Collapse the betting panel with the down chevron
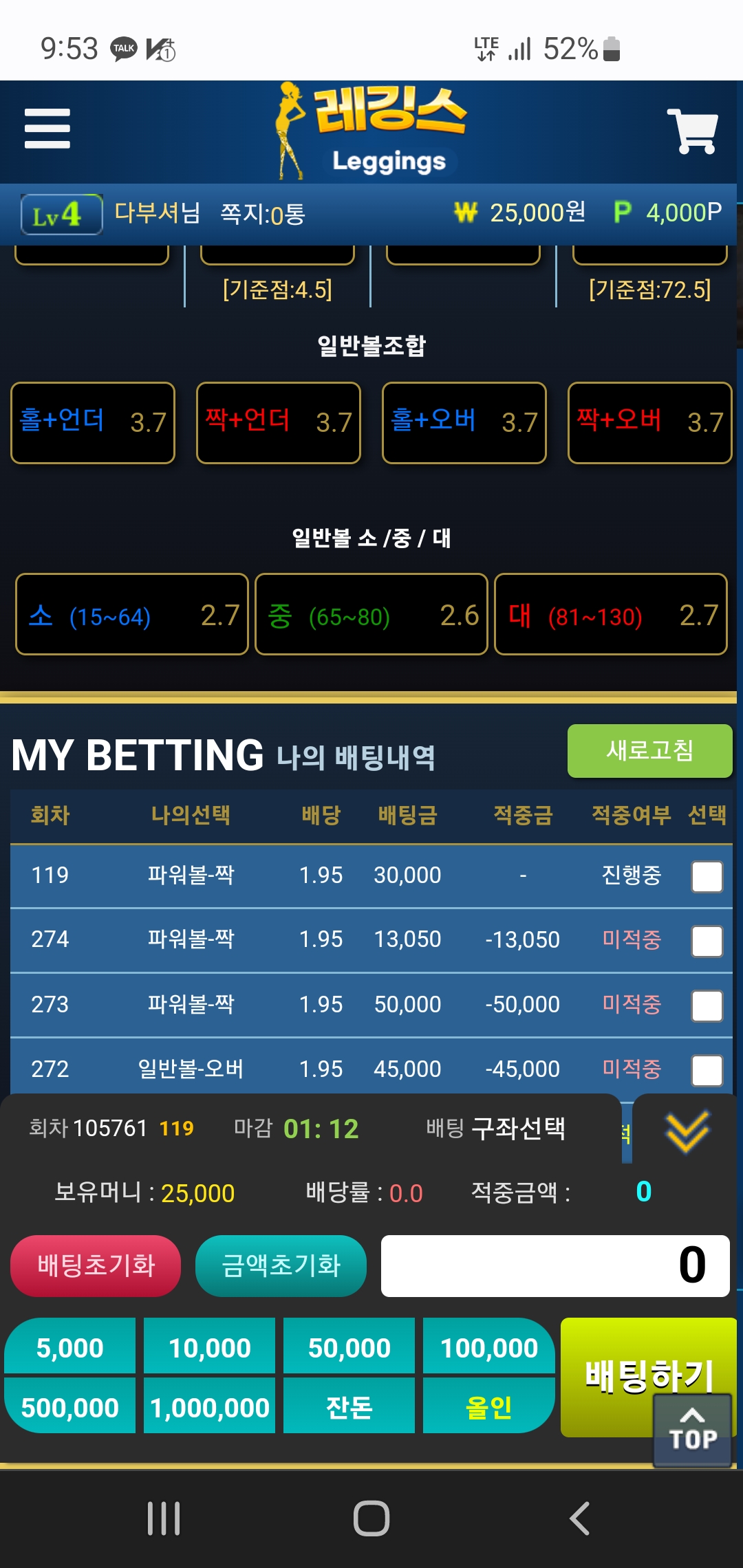The width and height of the screenshot is (743, 1568). point(686,1131)
